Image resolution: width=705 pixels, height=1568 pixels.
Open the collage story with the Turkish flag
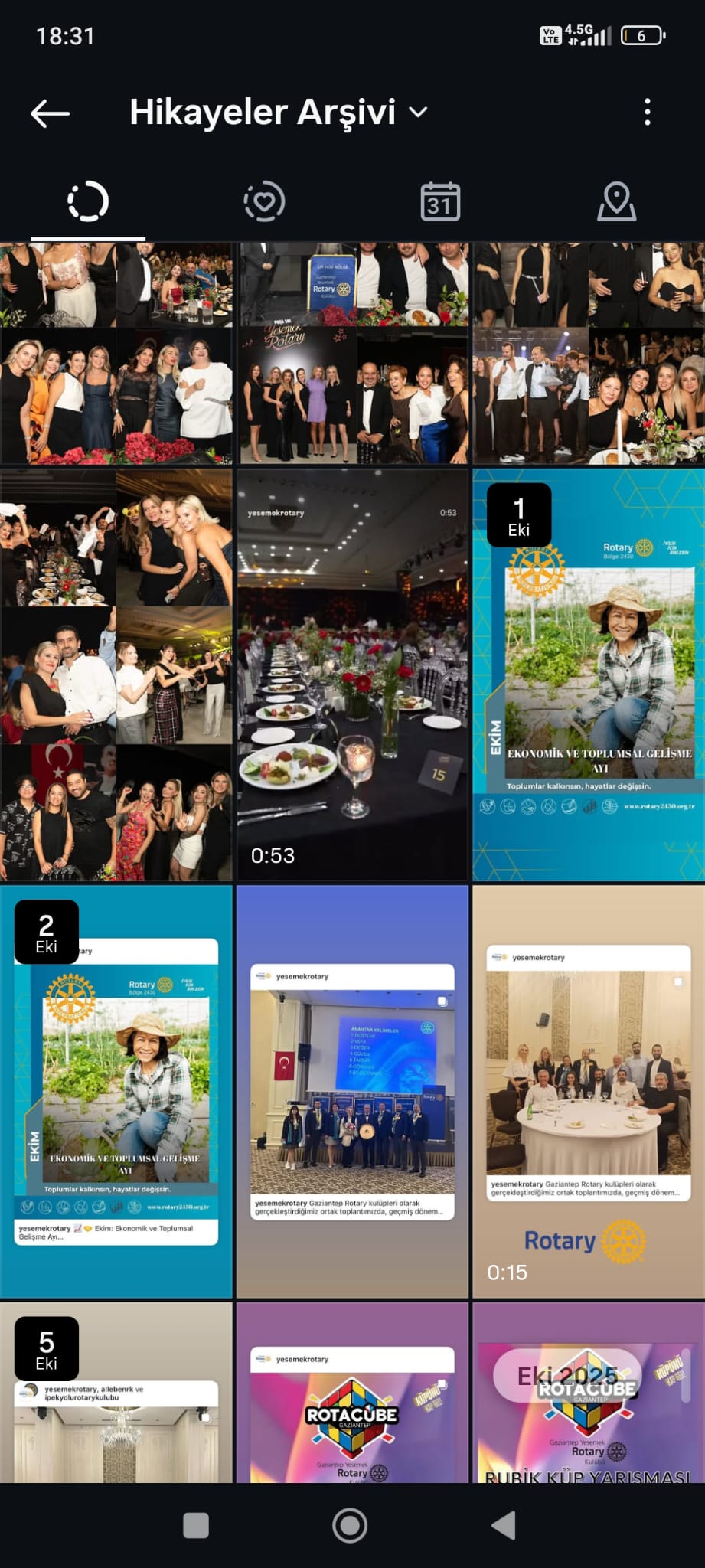tap(116, 674)
